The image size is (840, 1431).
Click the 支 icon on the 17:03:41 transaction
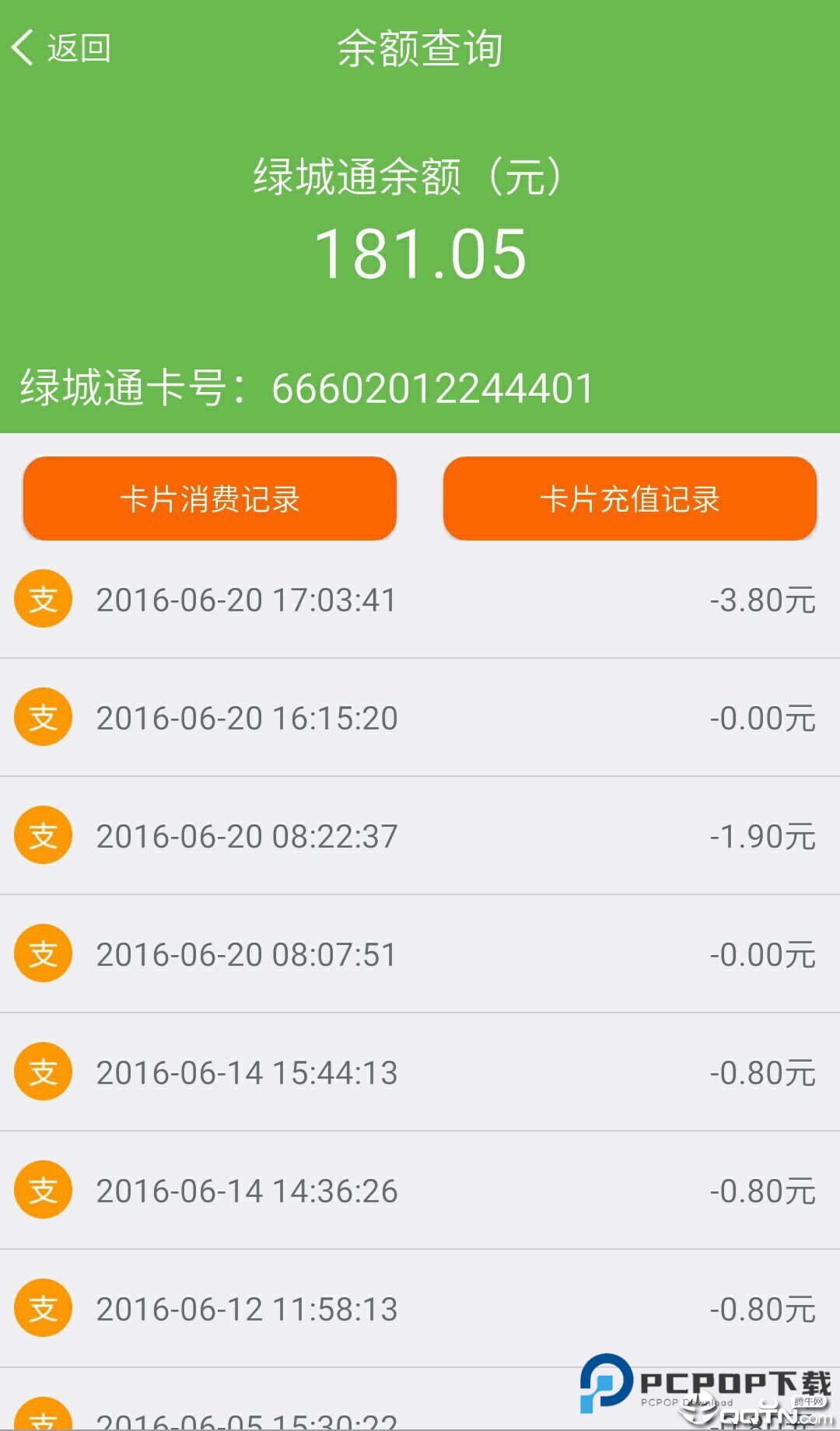pos(43,599)
